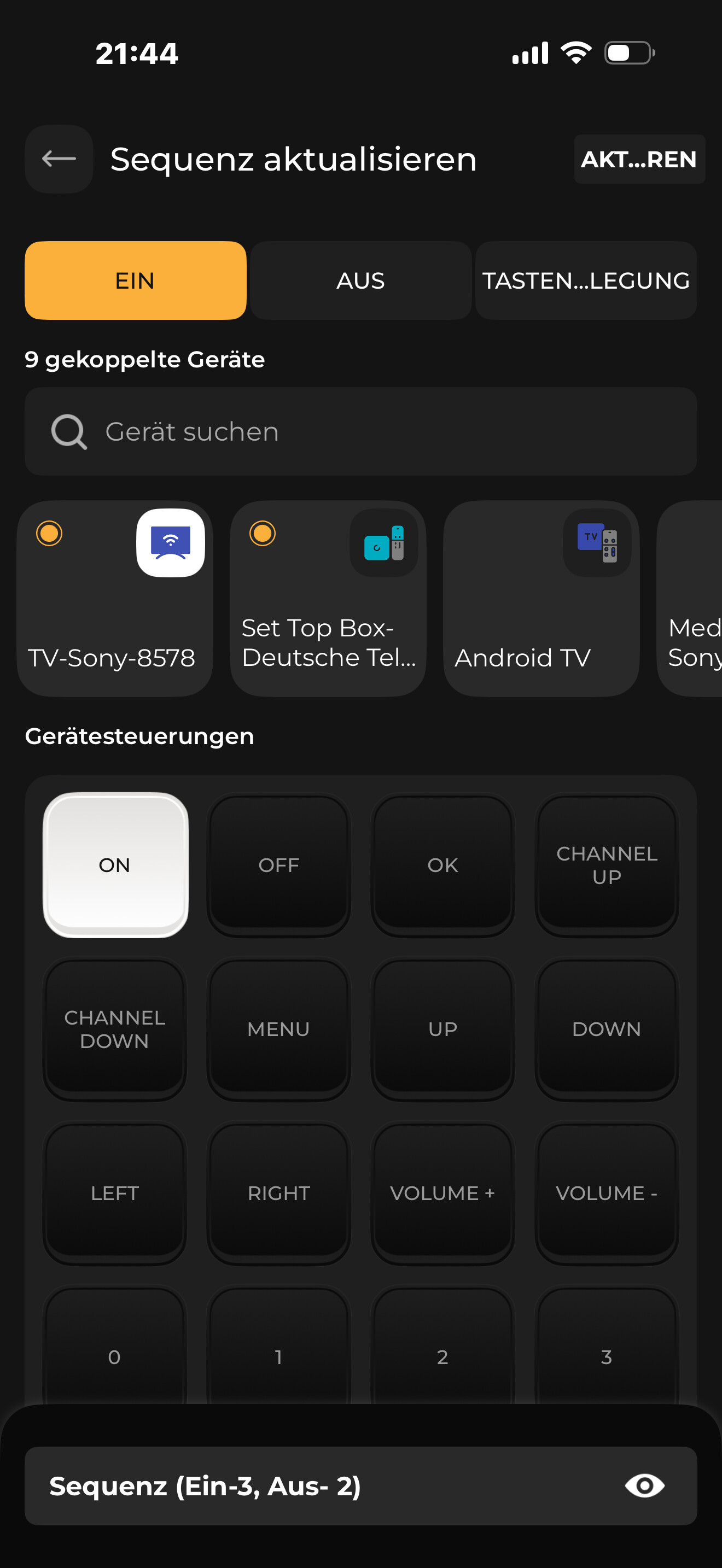The image size is (722, 1568).
Task: Focus the Gerät suchen search field
Action: point(360,431)
